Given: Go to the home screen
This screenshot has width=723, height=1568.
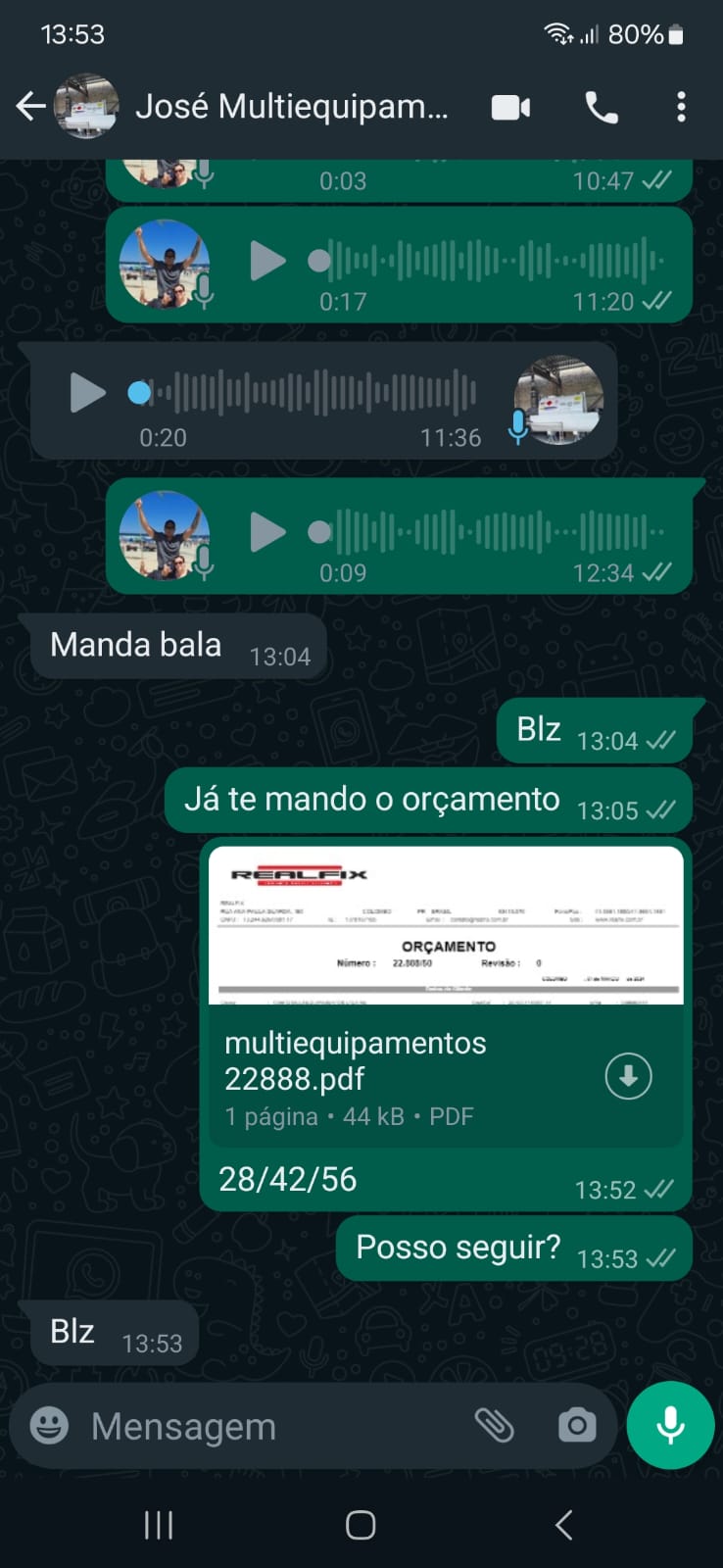Looking at the screenshot, I should click(361, 1524).
